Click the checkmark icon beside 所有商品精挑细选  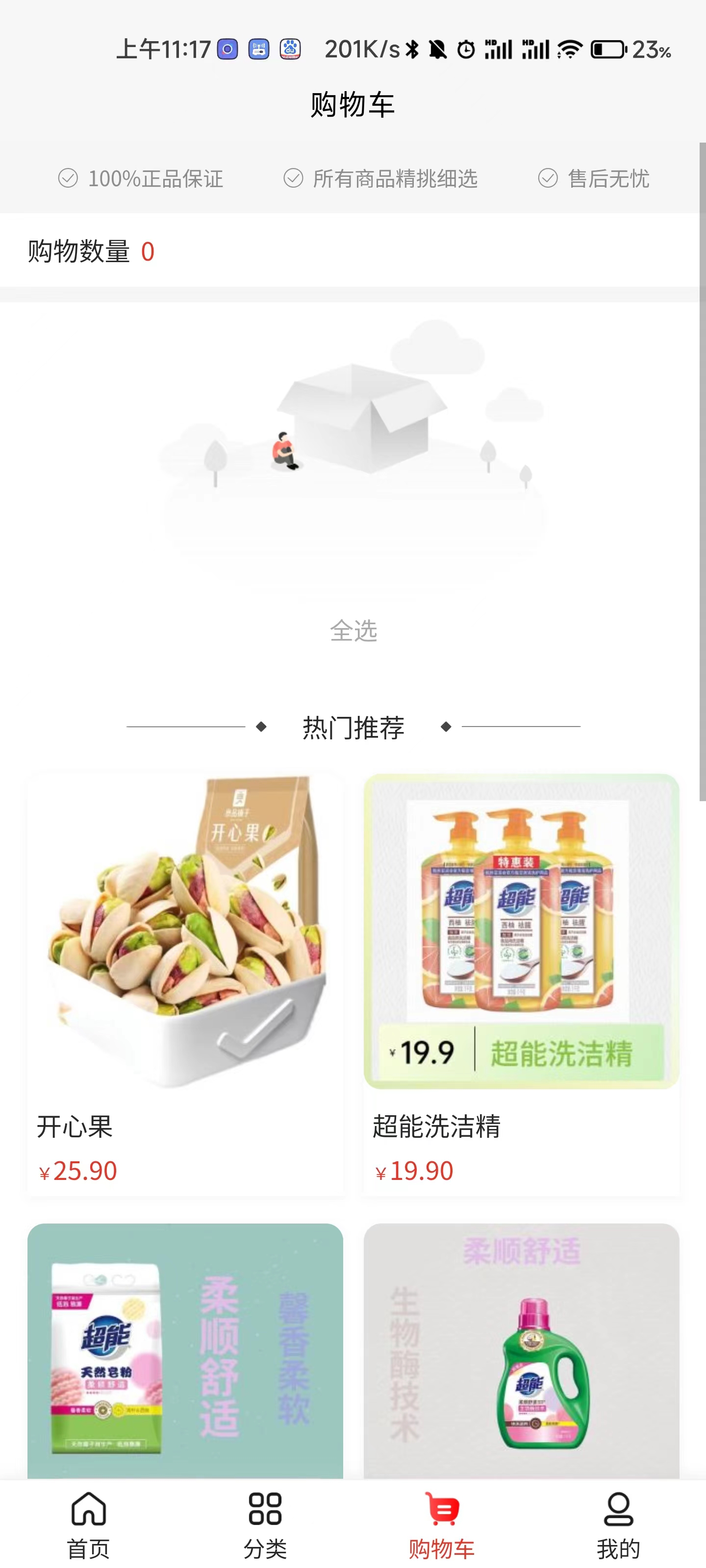coord(293,179)
